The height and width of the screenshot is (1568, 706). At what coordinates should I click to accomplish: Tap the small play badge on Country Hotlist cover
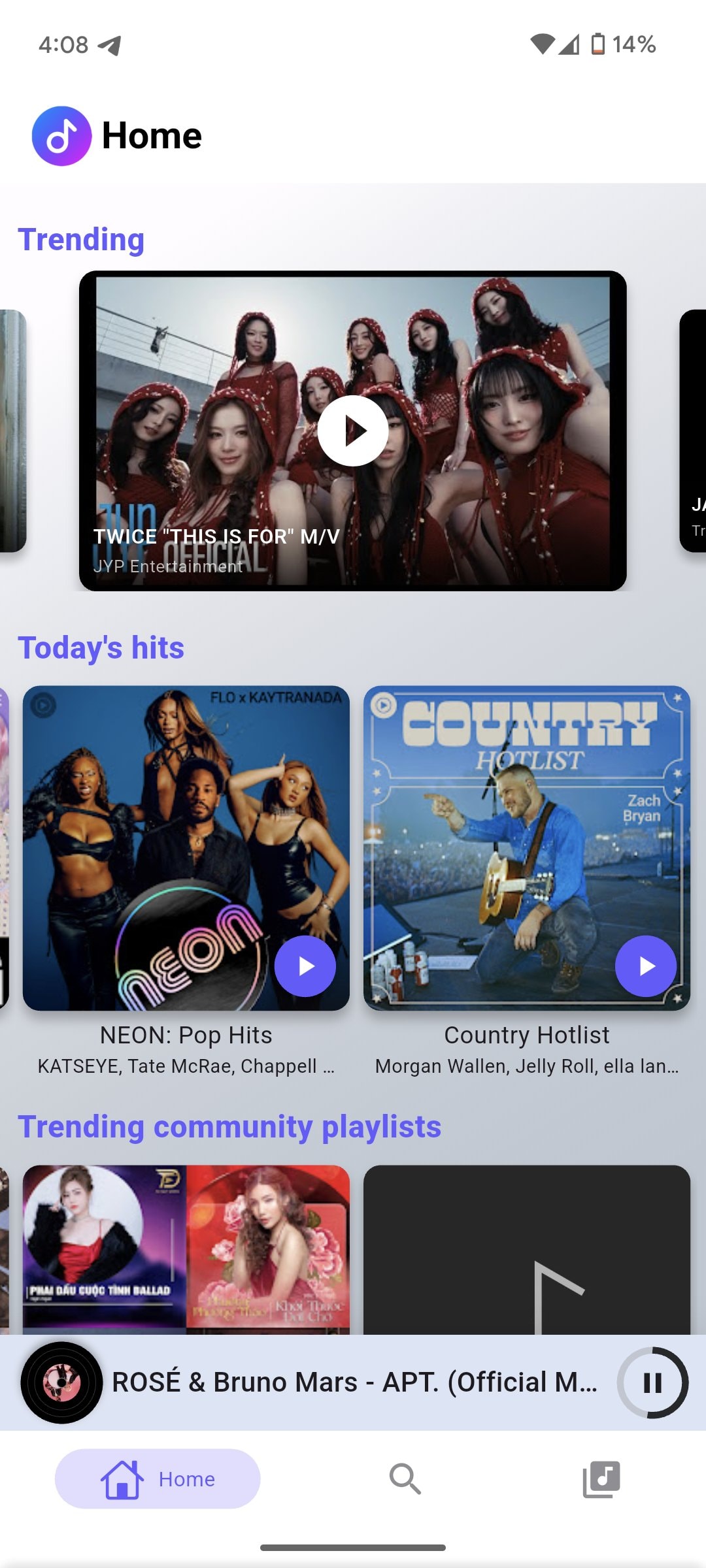[383, 706]
